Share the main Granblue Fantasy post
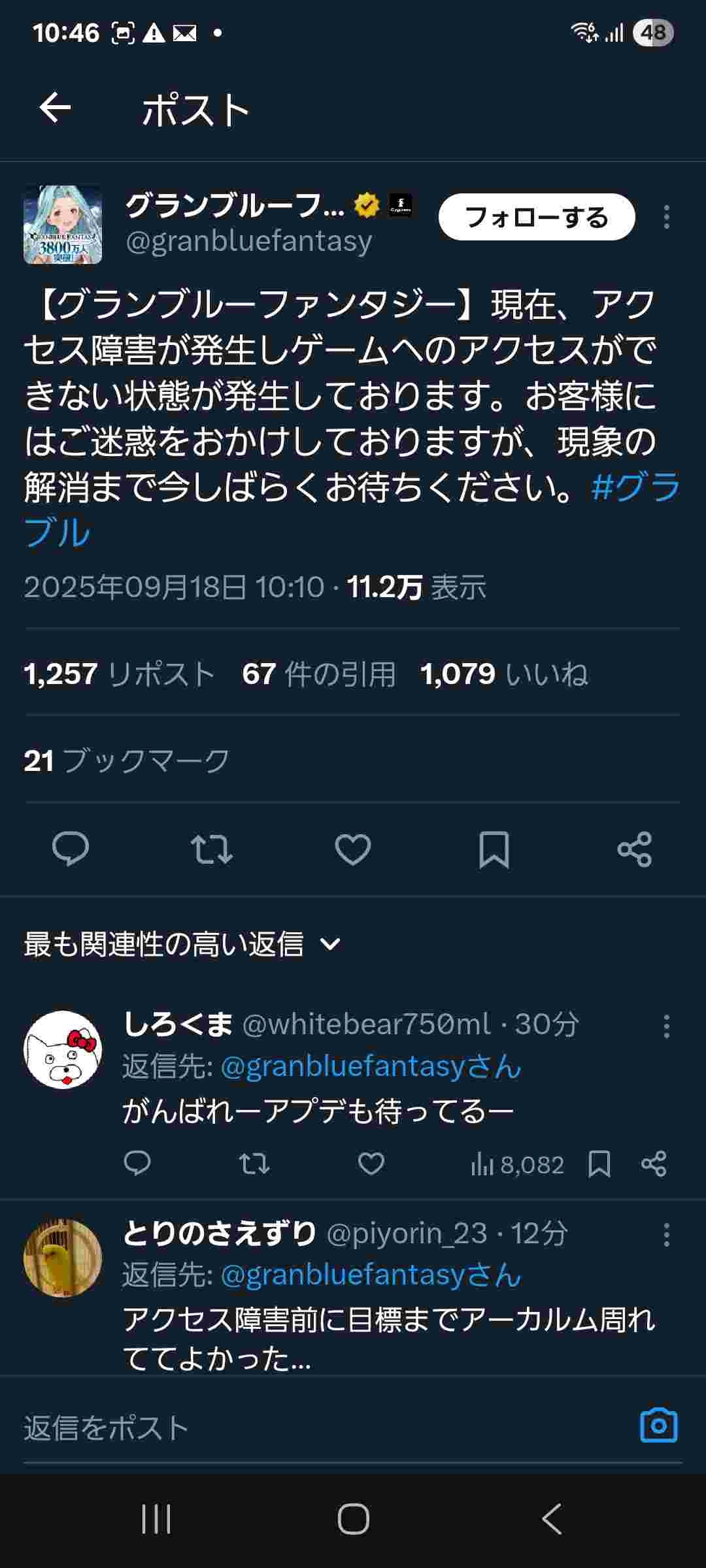706x1568 pixels. pyautogui.click(x=635, y=849)
